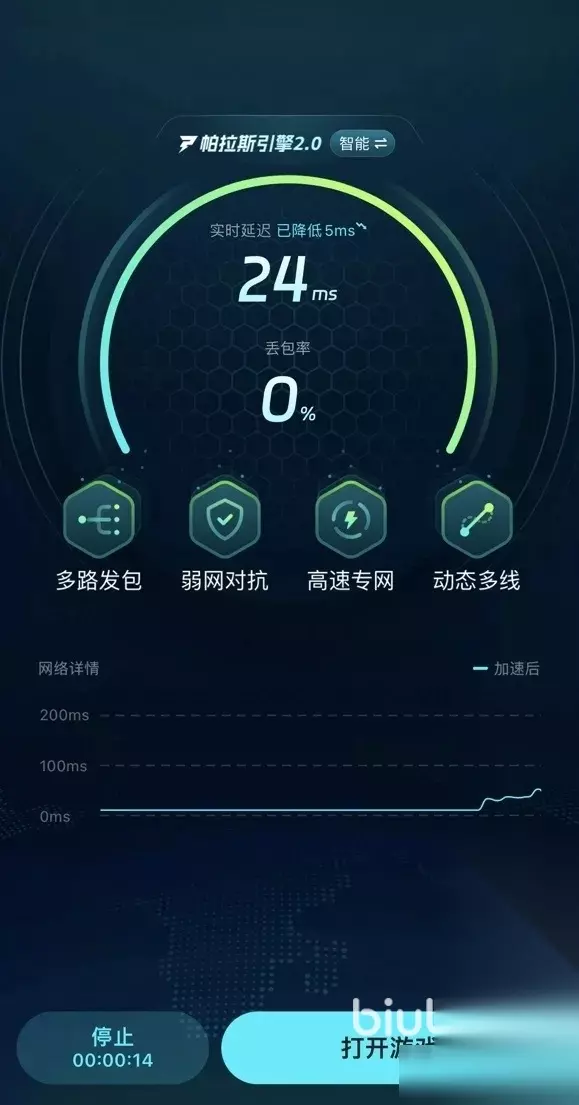Tap the 停止 button to stop acceleration

[x=113, y=1047]
